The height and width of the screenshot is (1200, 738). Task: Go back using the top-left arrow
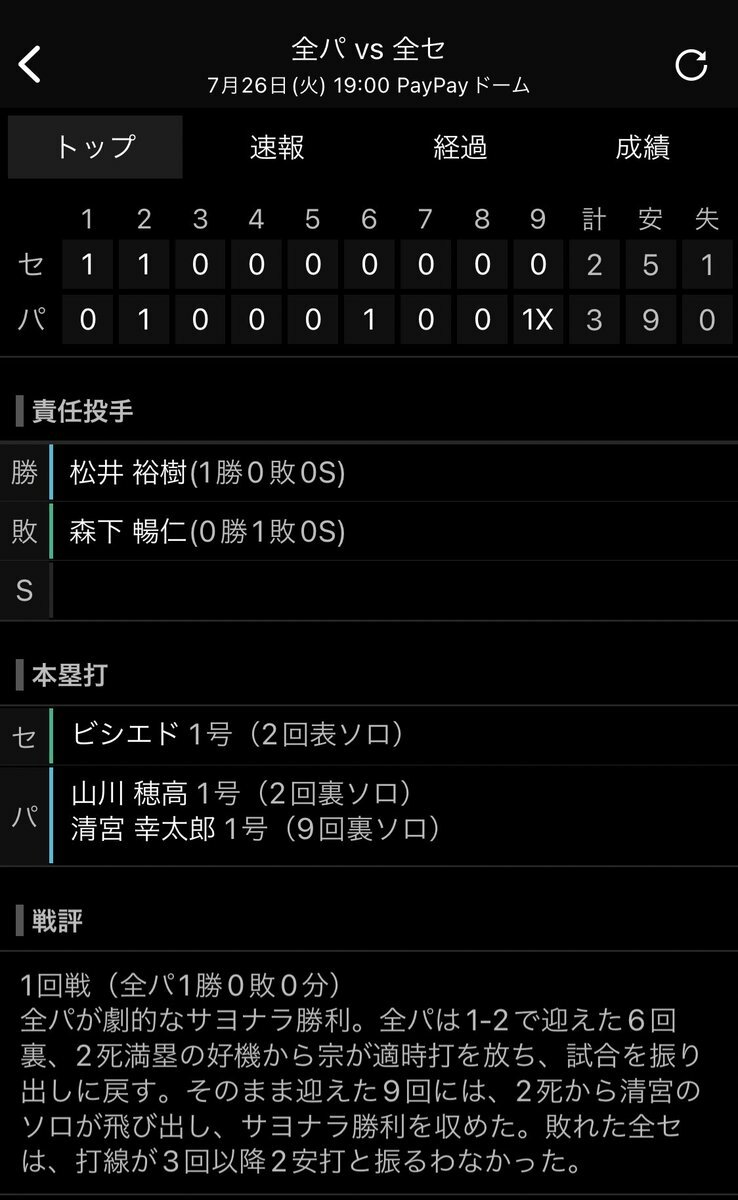click(x=31, y=64)
